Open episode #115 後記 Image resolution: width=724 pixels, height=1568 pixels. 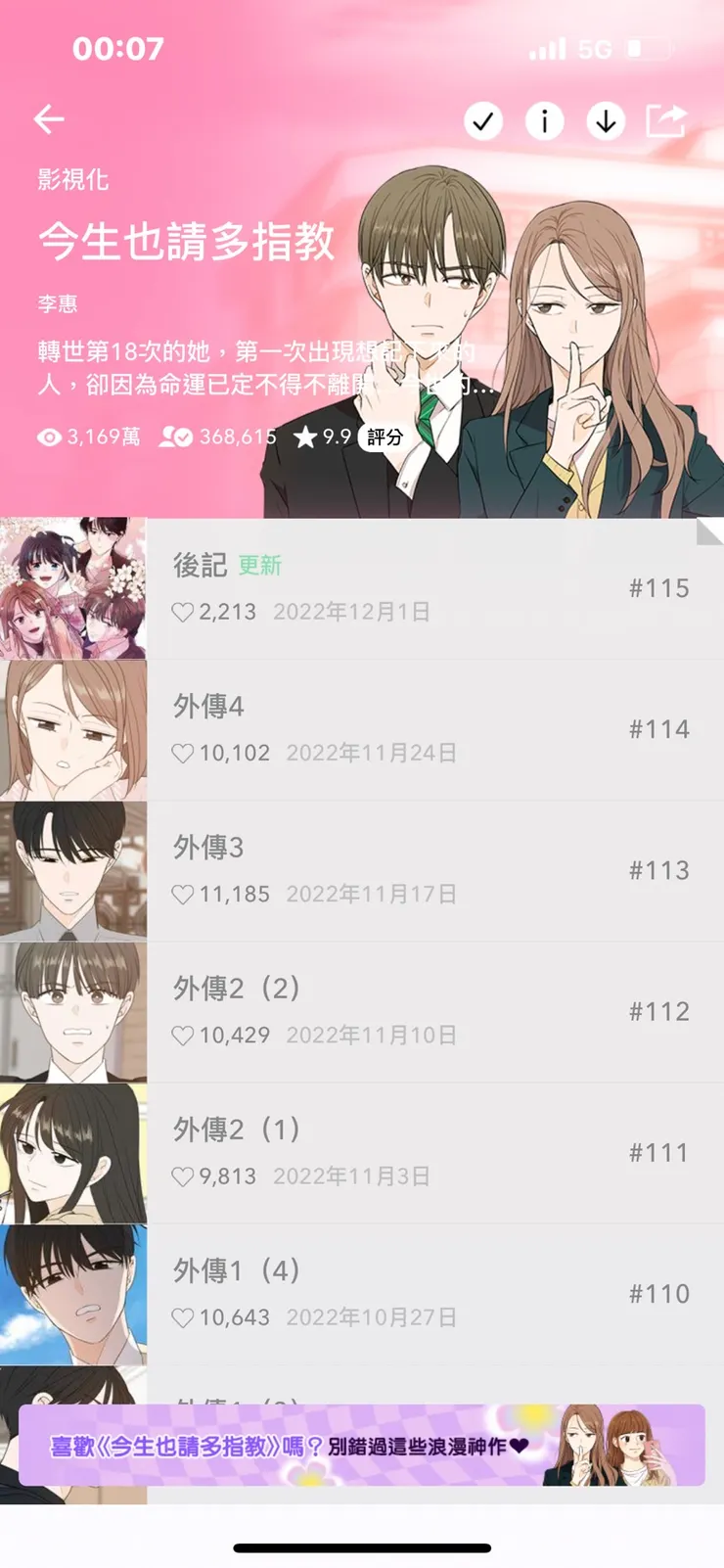tap(391, 587)
